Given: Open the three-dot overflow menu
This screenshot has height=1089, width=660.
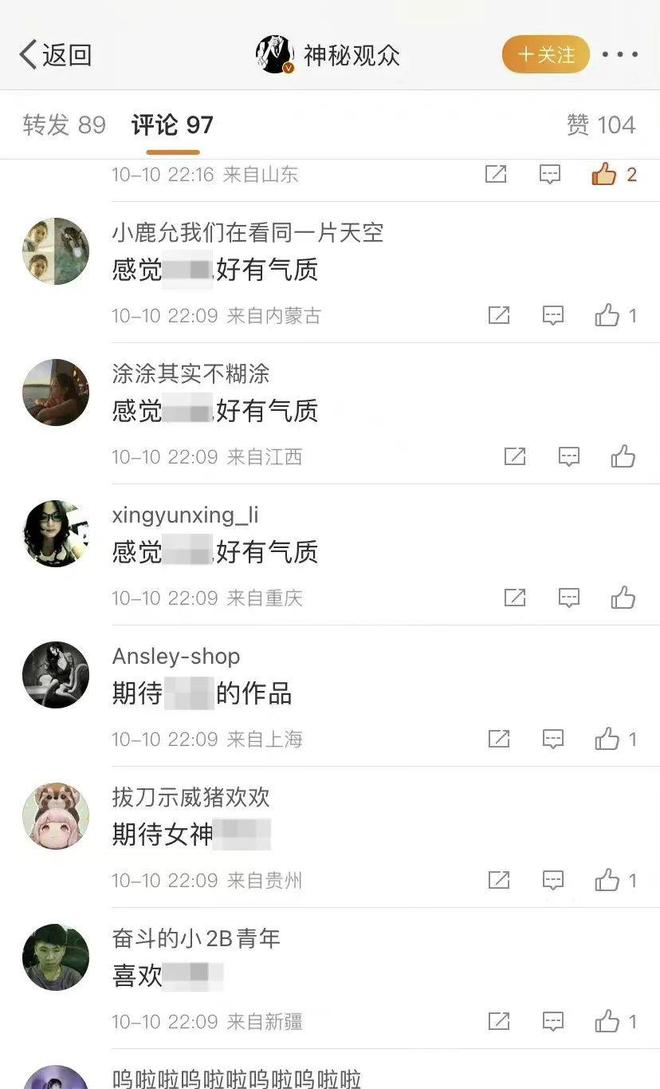Looking at the screenshot, I should point(620,54).
